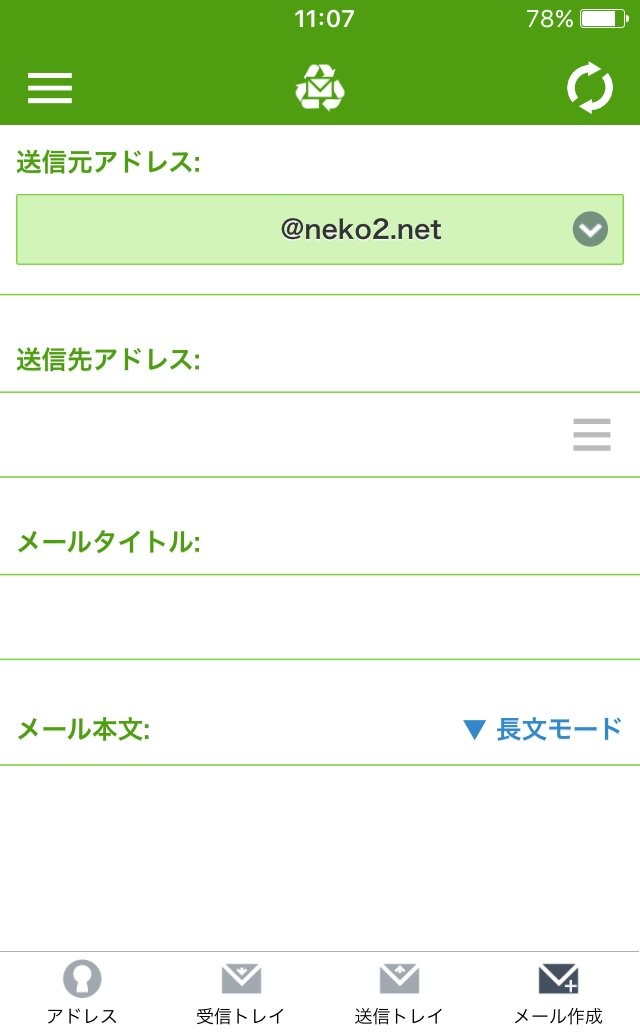Image resolution: width=640 pixels, height=1032 pixels.
Task: Go to the 送信トレイ tab
Action: point(399,992)
